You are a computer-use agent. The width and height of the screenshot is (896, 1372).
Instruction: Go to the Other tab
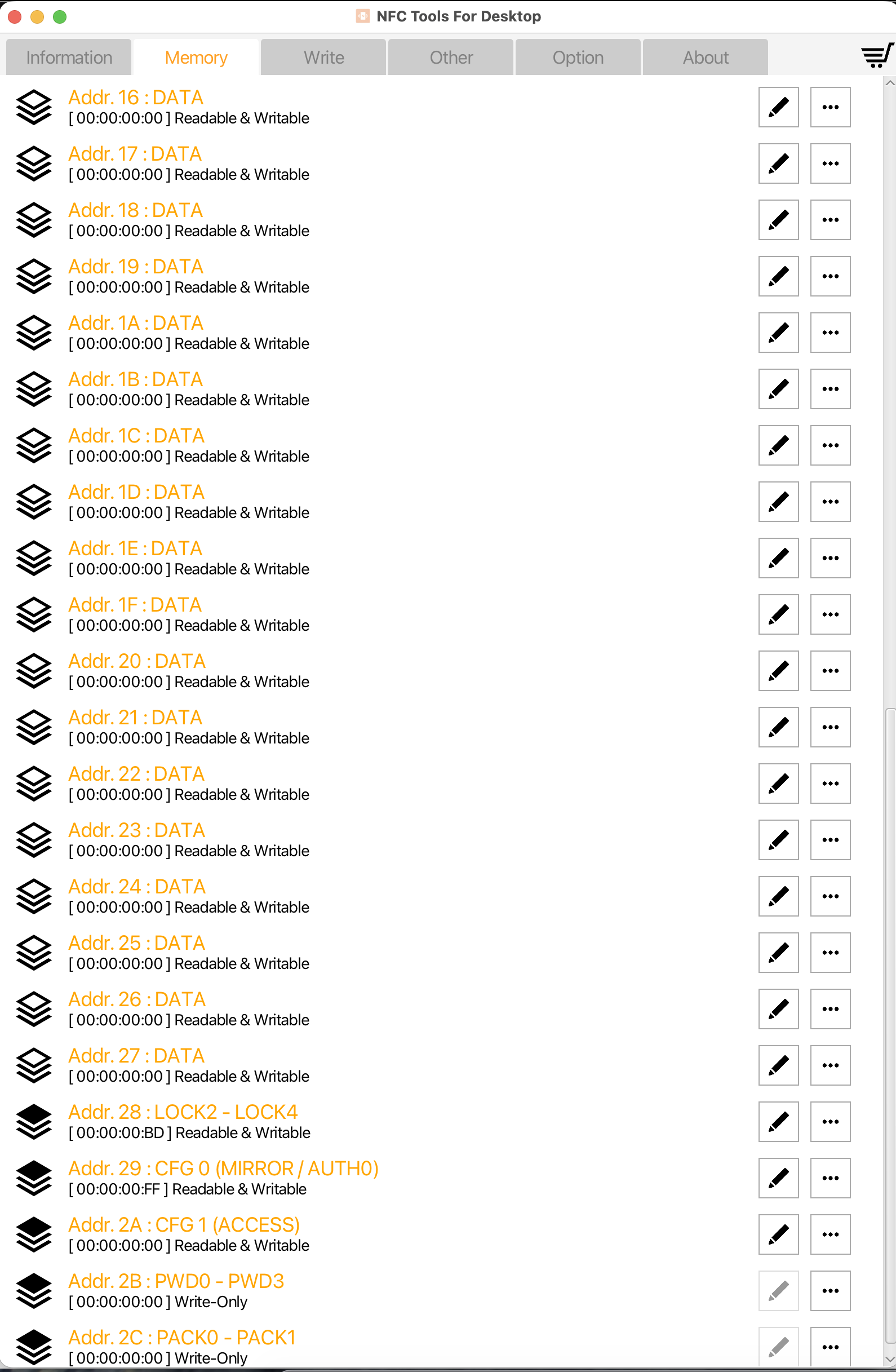point(451,57)
